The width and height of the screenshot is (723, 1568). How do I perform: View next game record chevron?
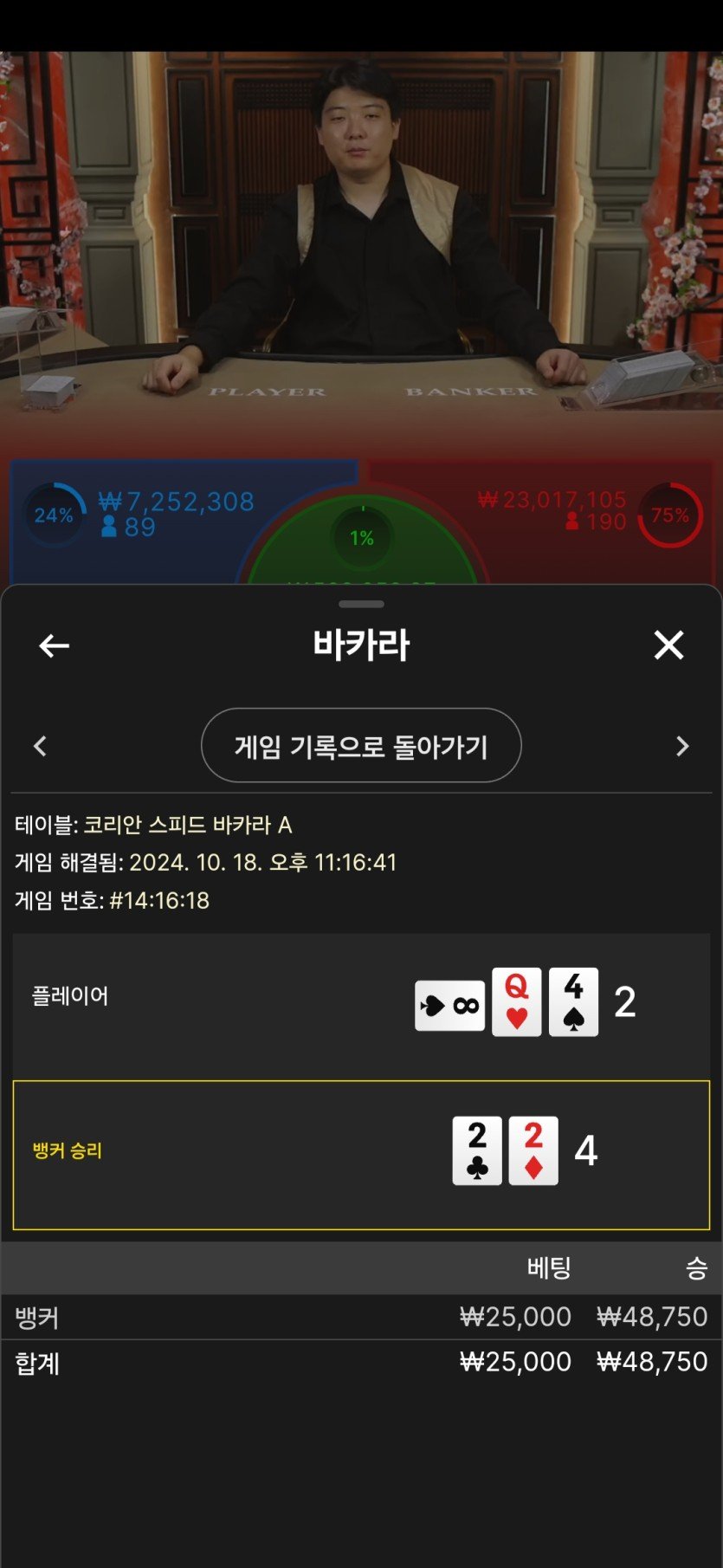point(682,746)
